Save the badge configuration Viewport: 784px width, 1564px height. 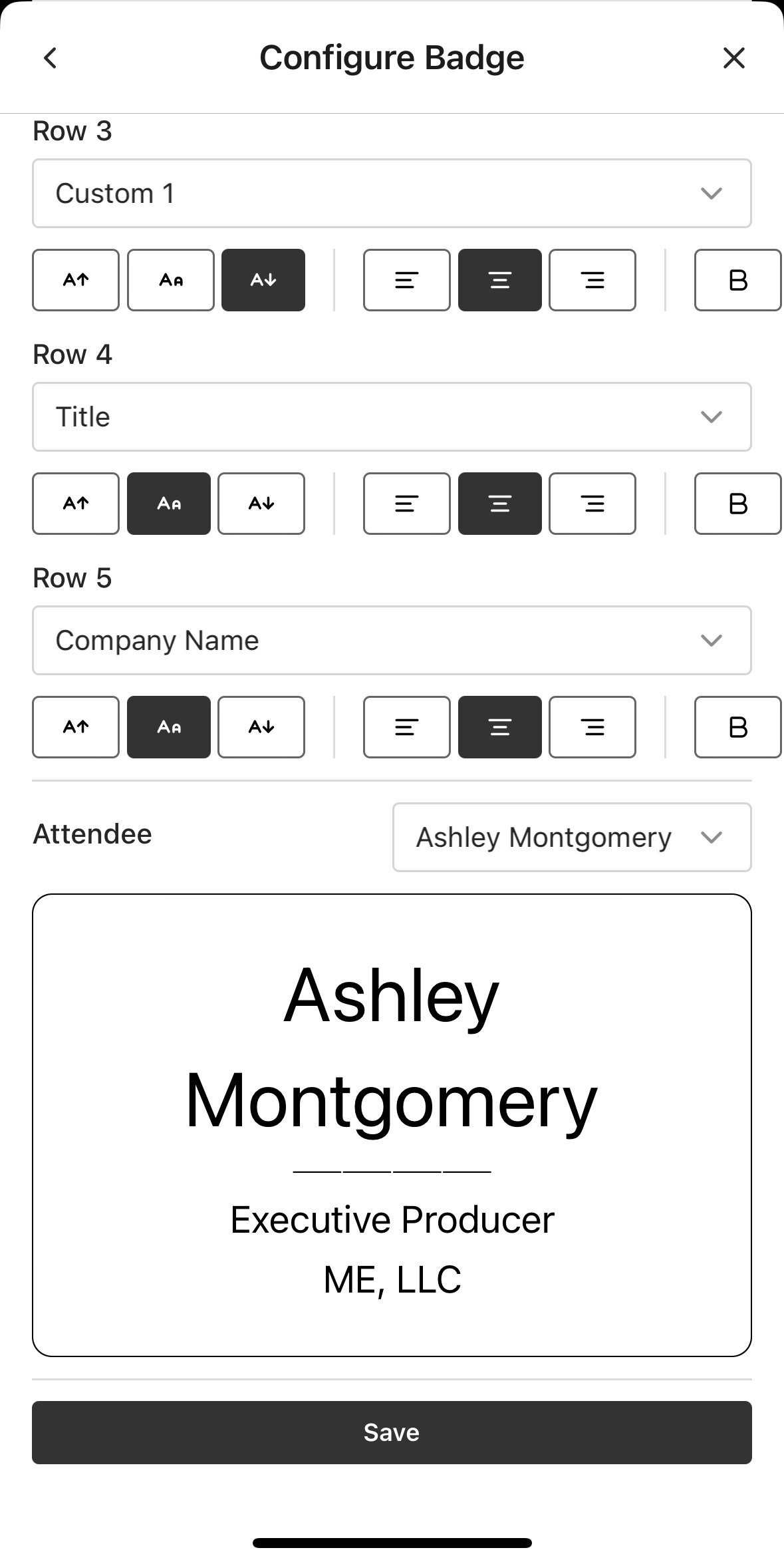[x=392, y=1432]
